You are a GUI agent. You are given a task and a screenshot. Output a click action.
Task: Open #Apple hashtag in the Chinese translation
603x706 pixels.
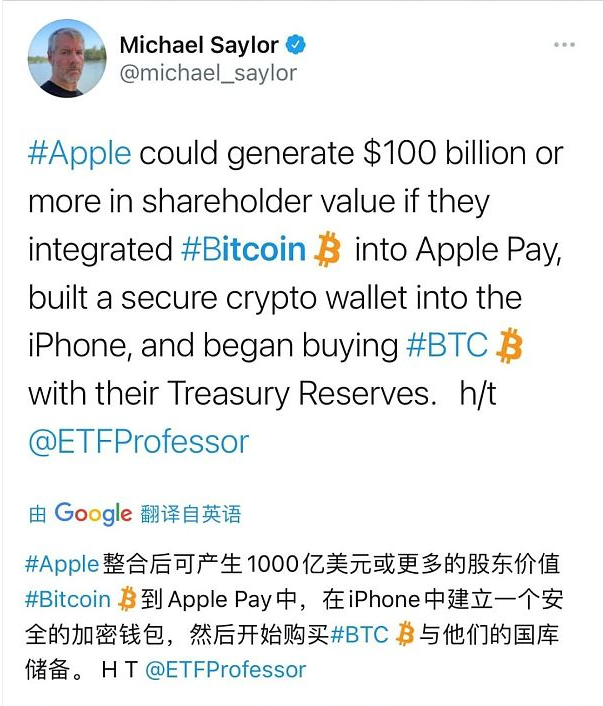(62, 563)
